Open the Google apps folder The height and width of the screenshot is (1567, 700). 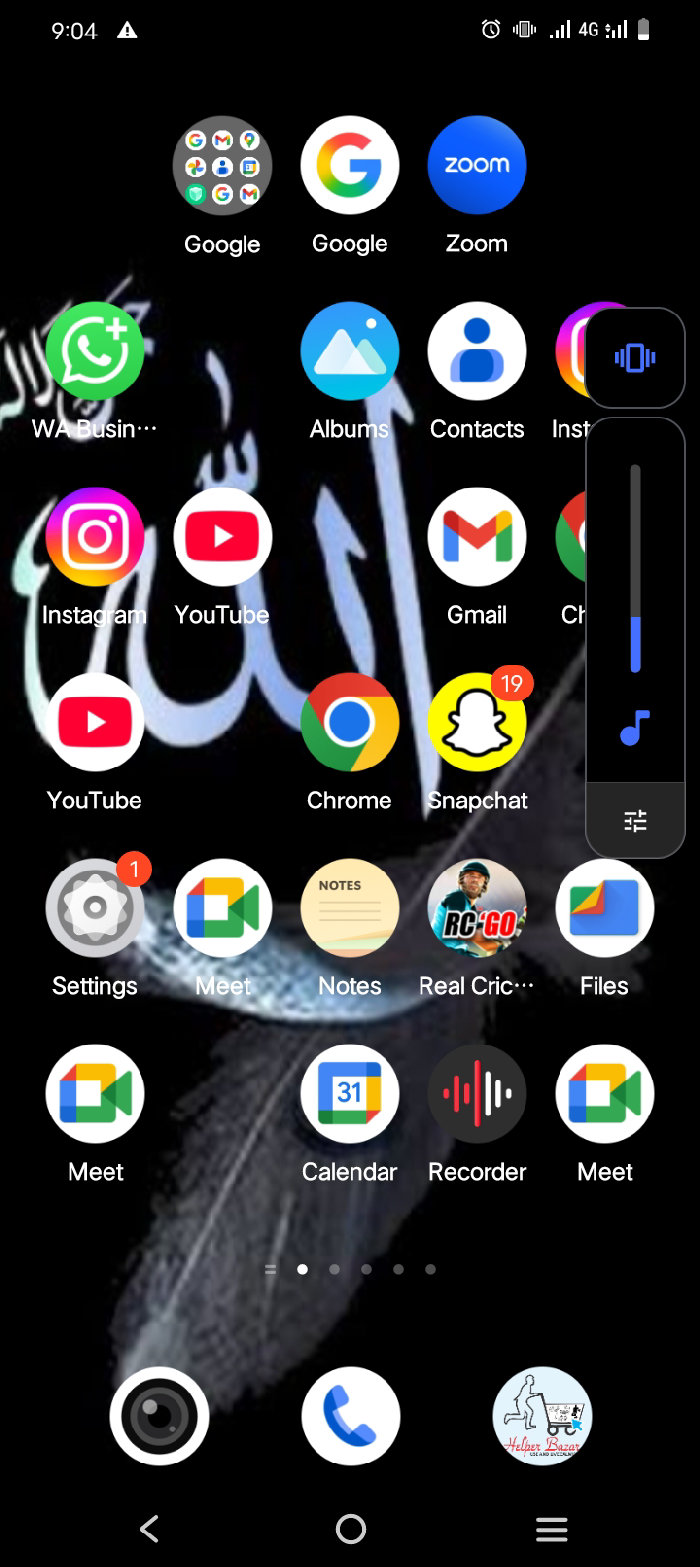tap(222, 166)
